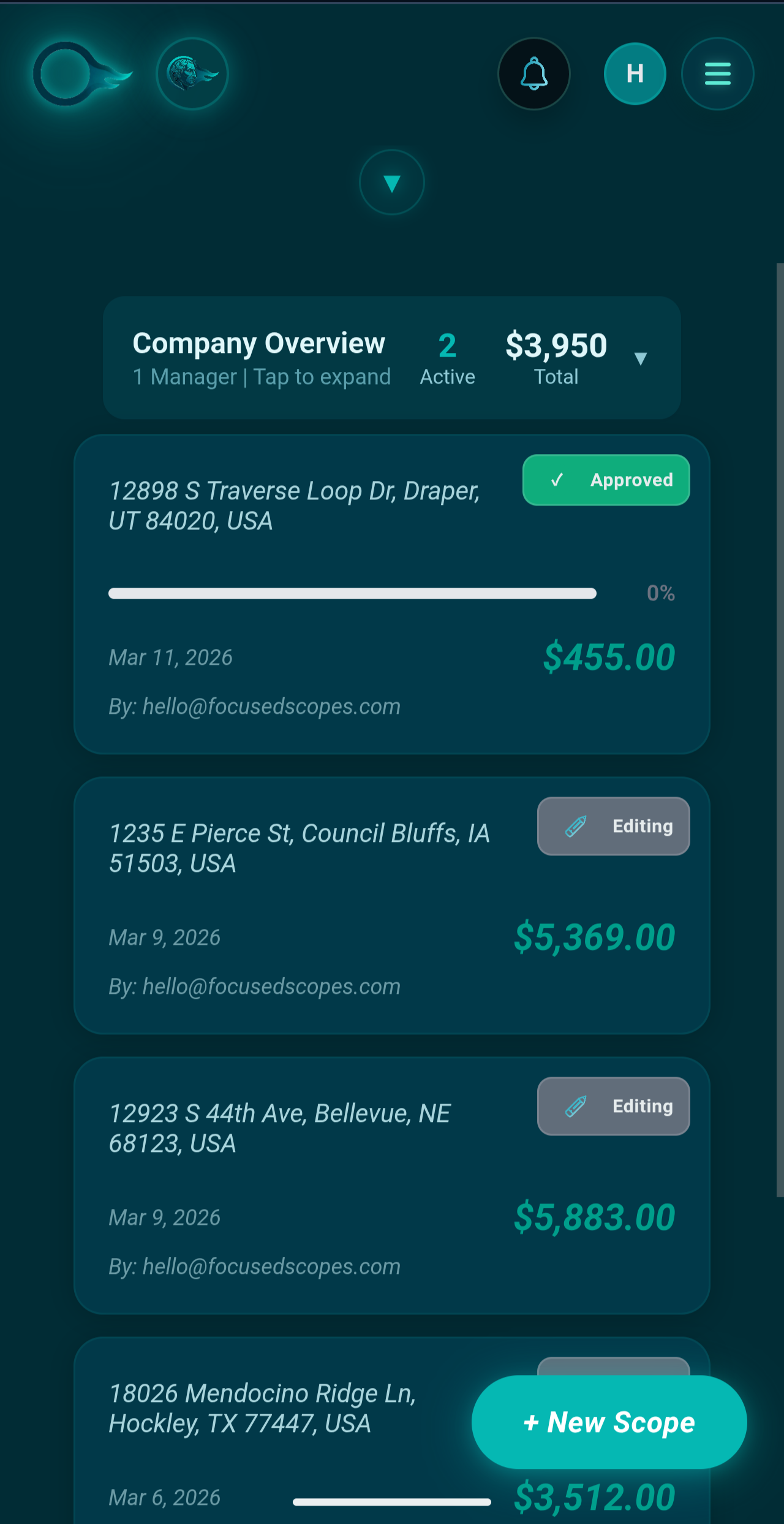
Task: Click the pencil icon on Council Bluffs card
Action: click(575, 826)
